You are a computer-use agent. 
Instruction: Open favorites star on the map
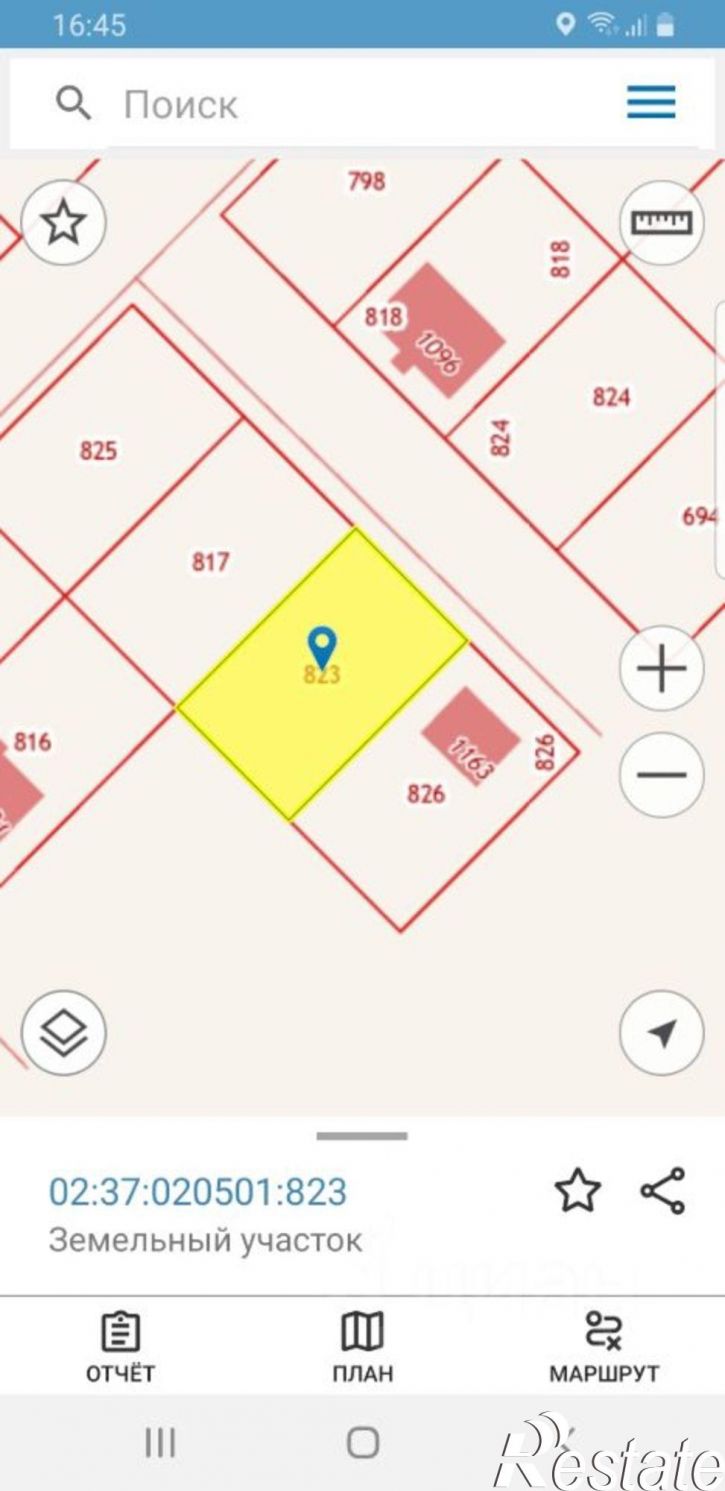(64, 222)
